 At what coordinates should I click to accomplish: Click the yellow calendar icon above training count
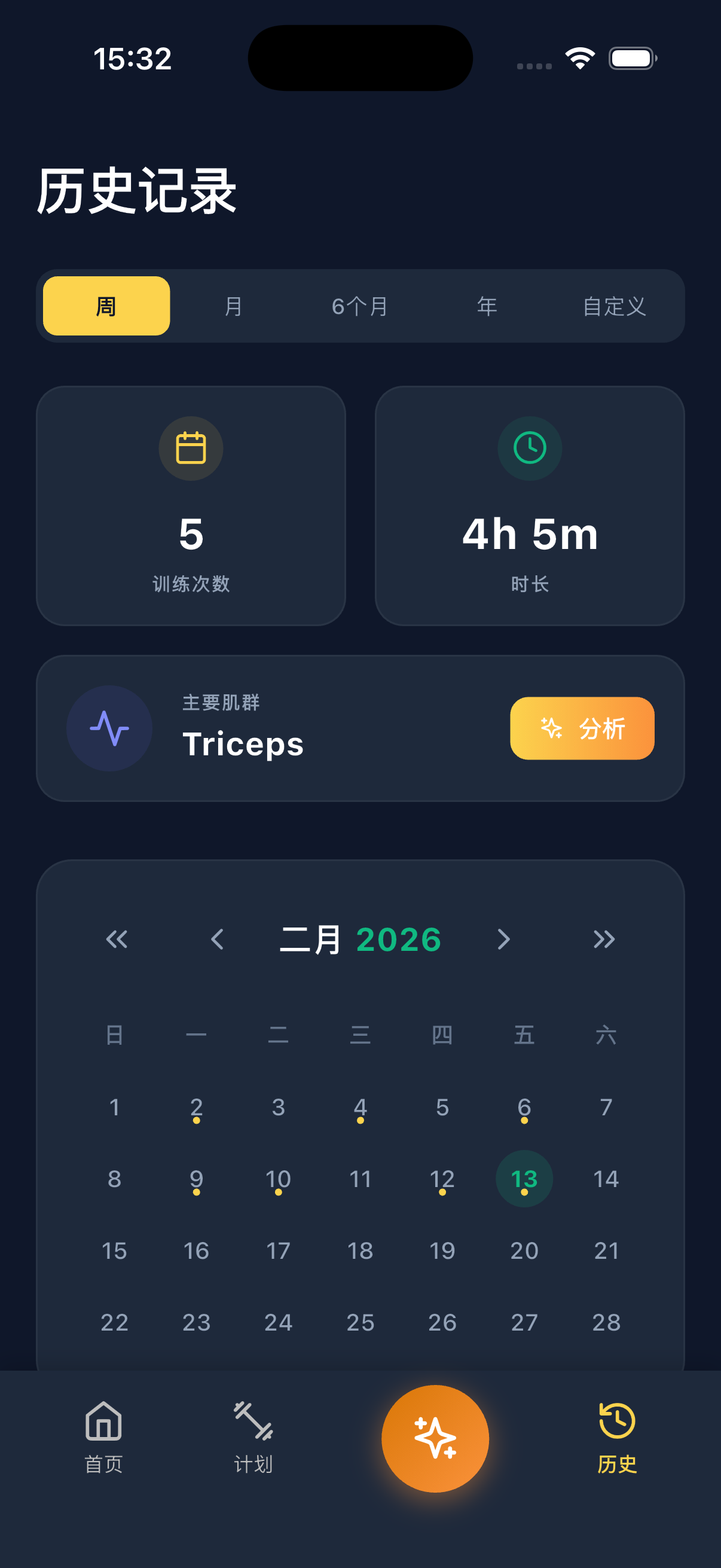191,447
